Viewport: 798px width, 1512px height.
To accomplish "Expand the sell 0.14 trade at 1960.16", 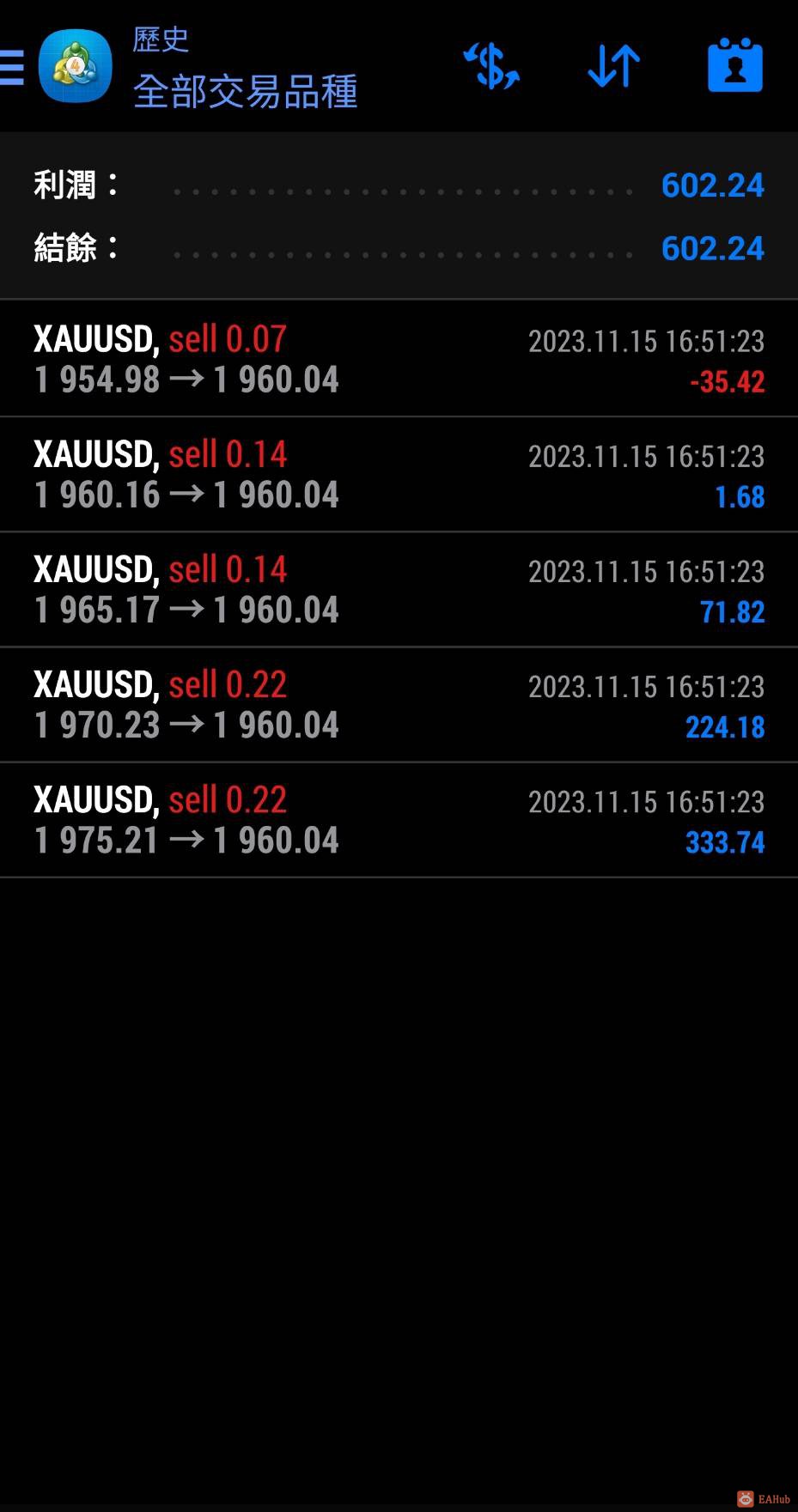I will tap(399, 474).
